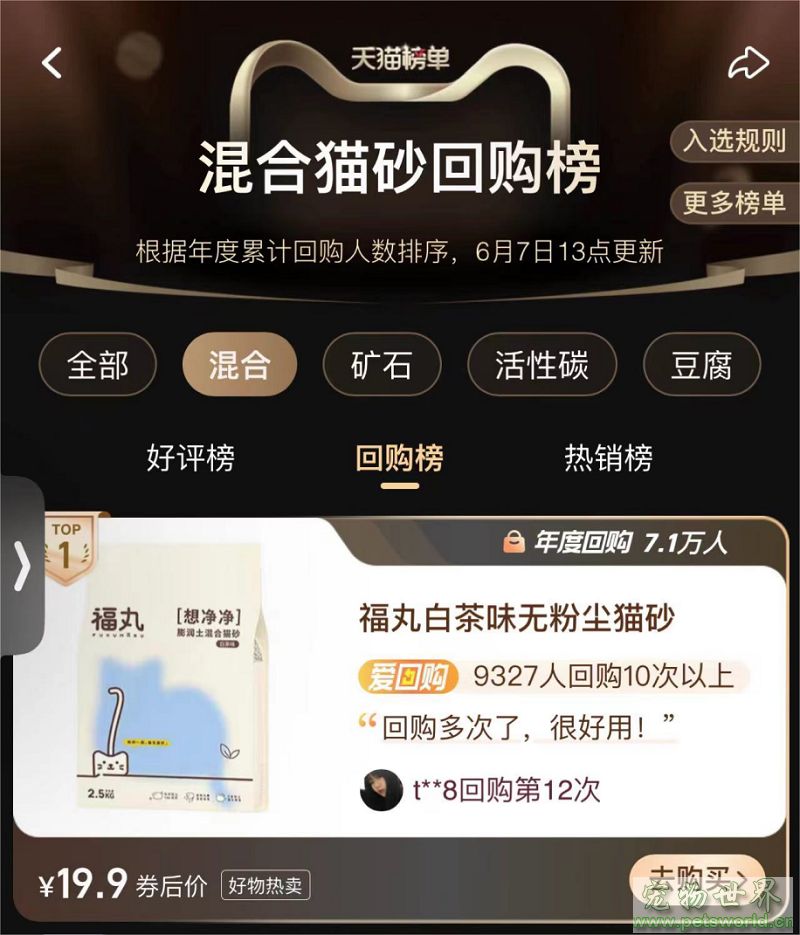800x935 pixels.
Task: Switch to the 回购榜 tab
Action: (x=399, y=458)
